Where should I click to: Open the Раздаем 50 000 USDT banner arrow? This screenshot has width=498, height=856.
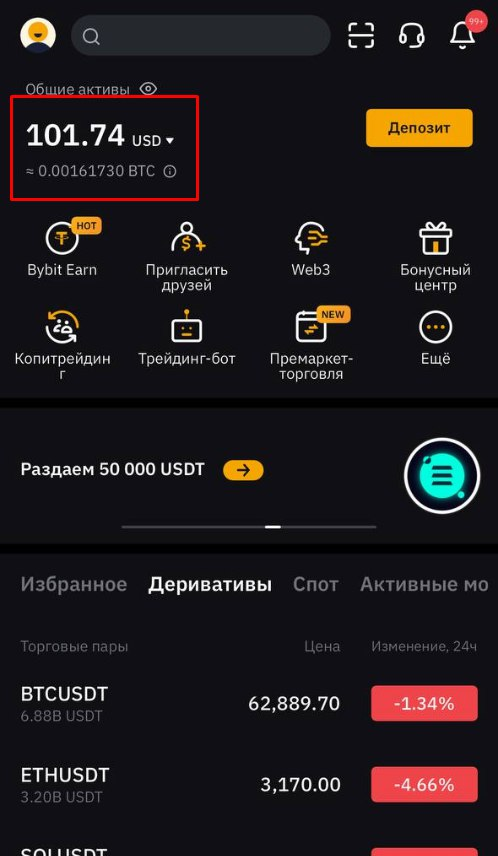coord(243,470)
